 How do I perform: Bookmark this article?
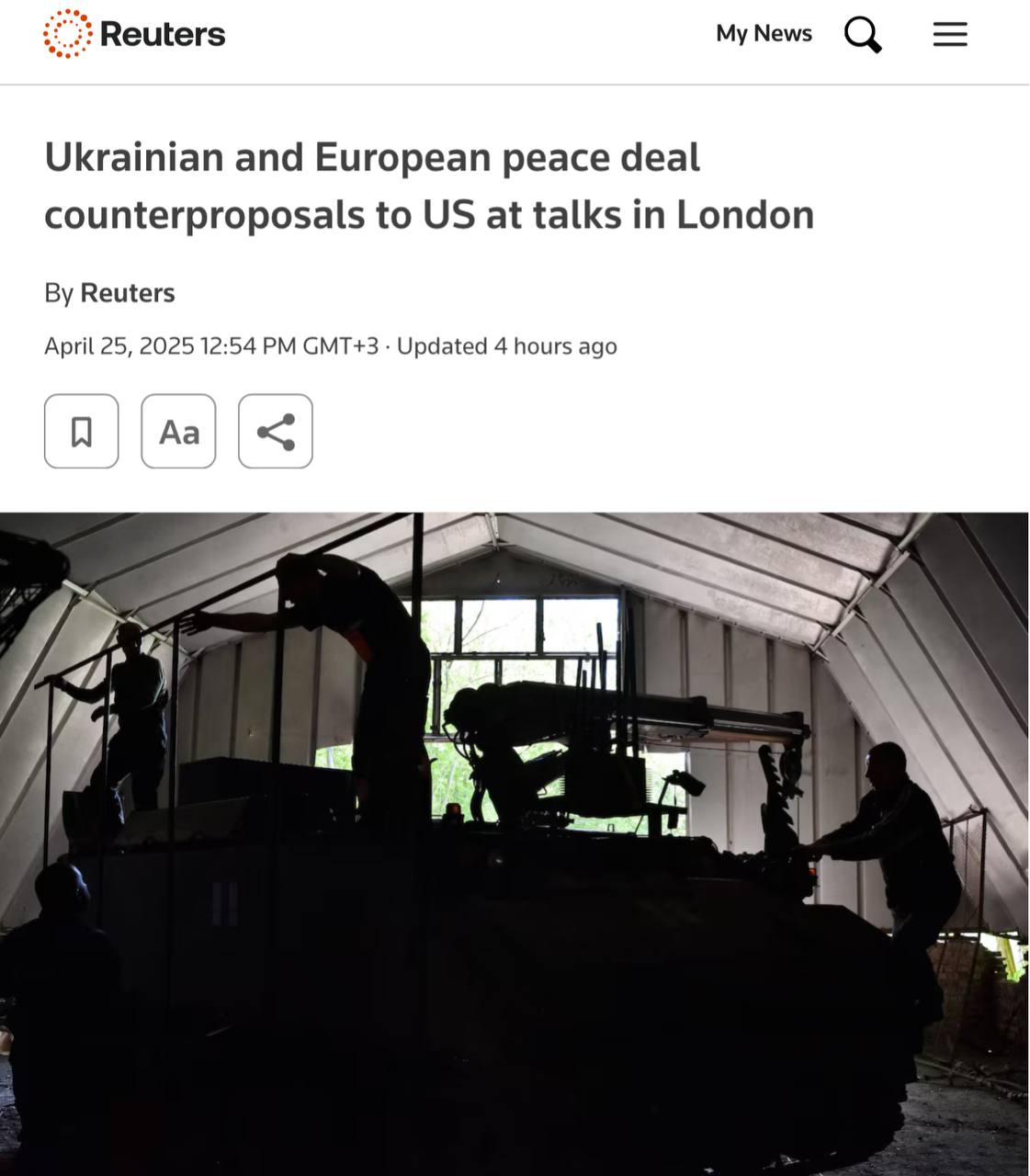[x=82, y=431]
